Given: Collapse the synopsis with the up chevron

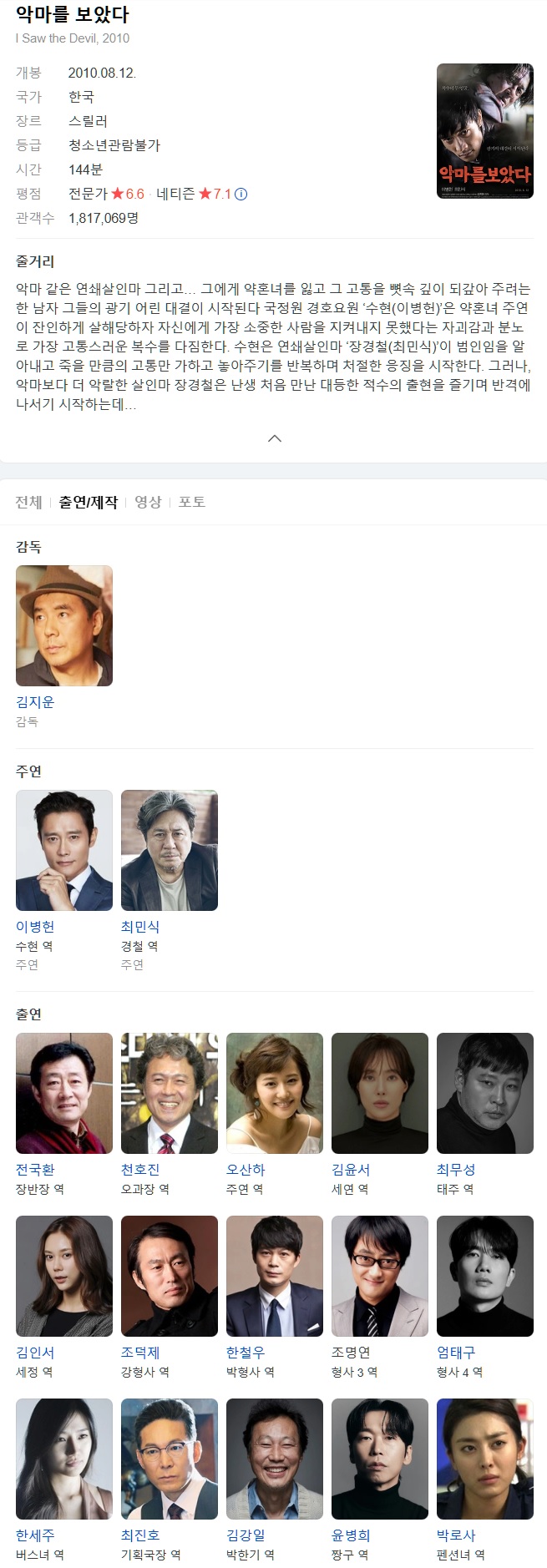Looking at the screenshot, I should [274, 438].
